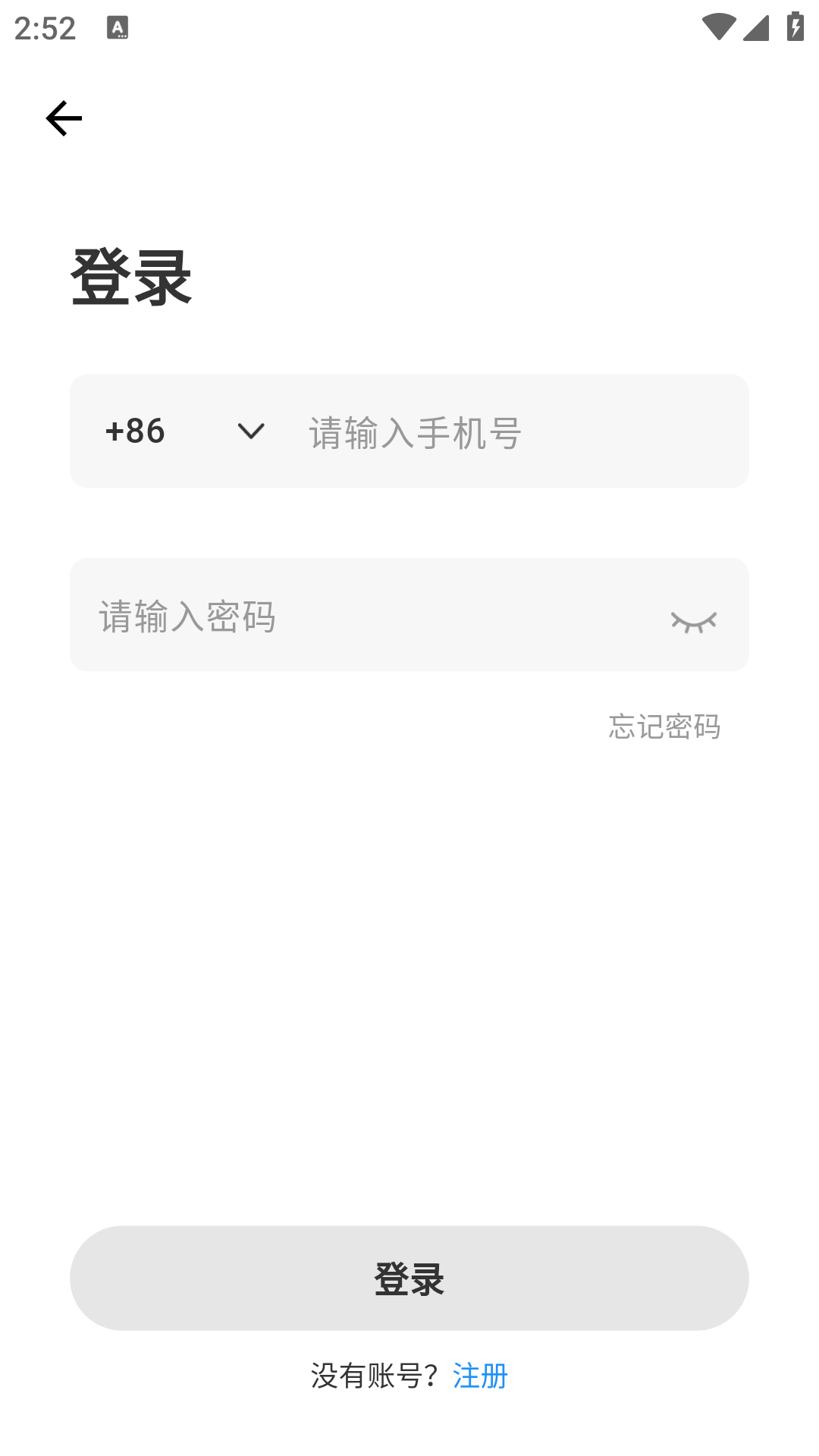This screenshot has width=819, height=1456.
Task: Toggle password visibility eye icon
Action: coord(693,622)
